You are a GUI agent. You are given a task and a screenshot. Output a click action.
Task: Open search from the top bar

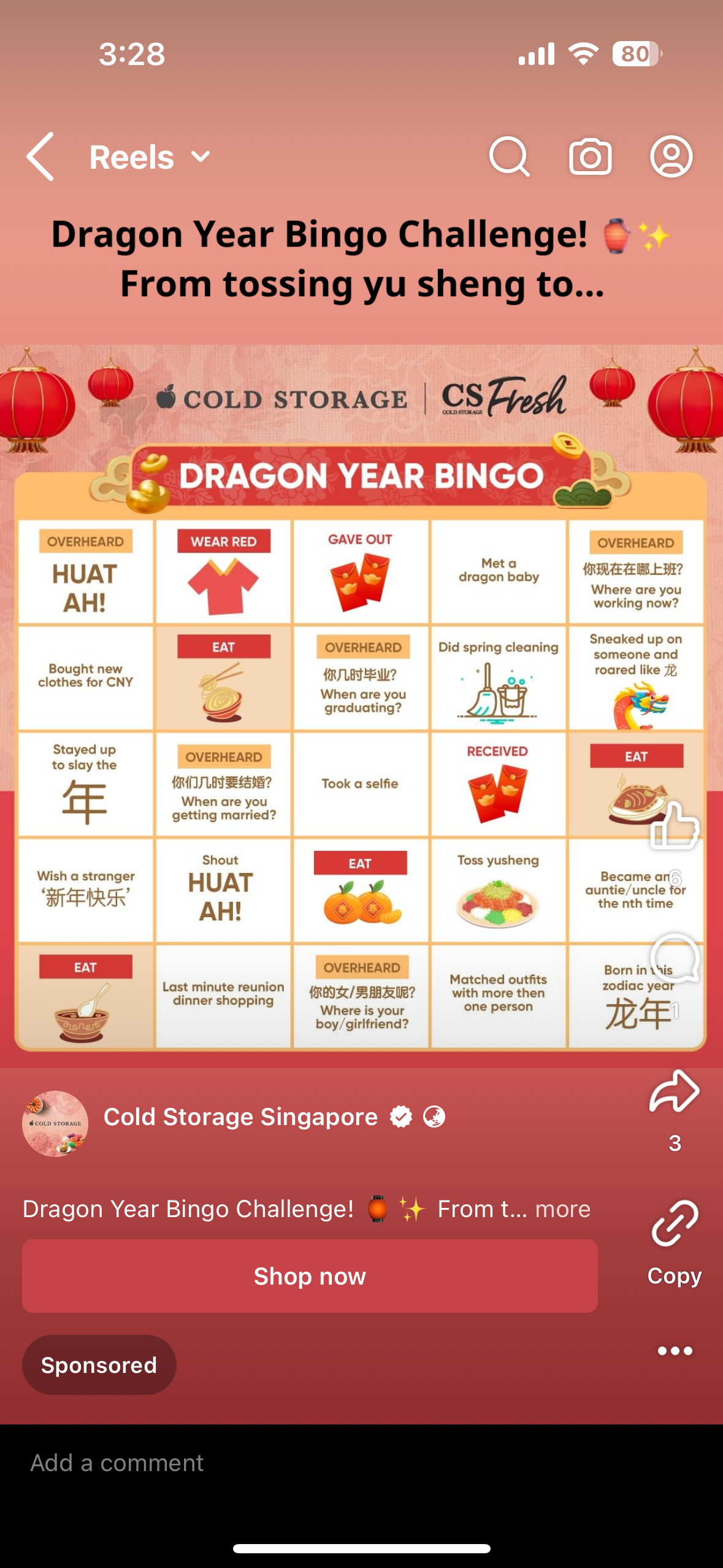pos(509,157)
